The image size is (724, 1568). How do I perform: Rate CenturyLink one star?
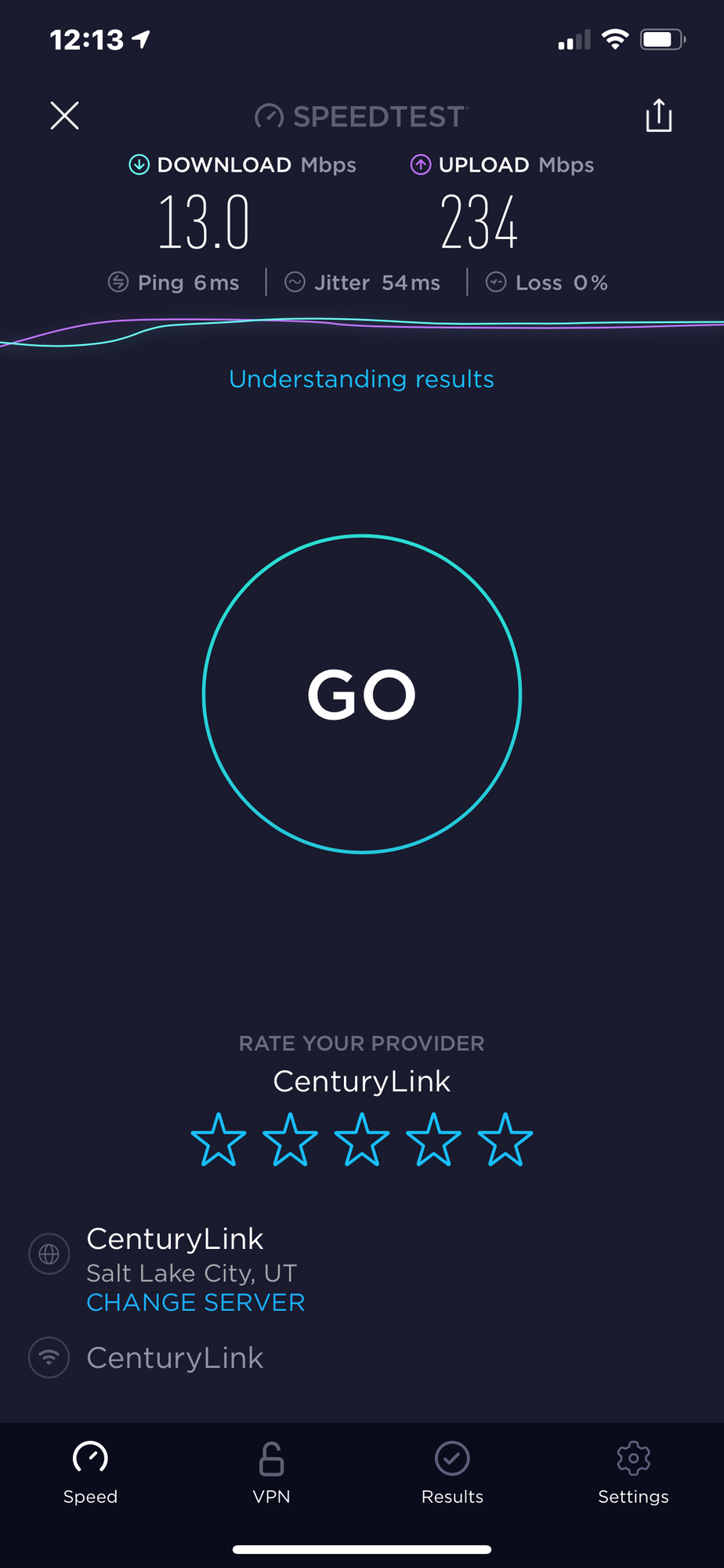219,1140
